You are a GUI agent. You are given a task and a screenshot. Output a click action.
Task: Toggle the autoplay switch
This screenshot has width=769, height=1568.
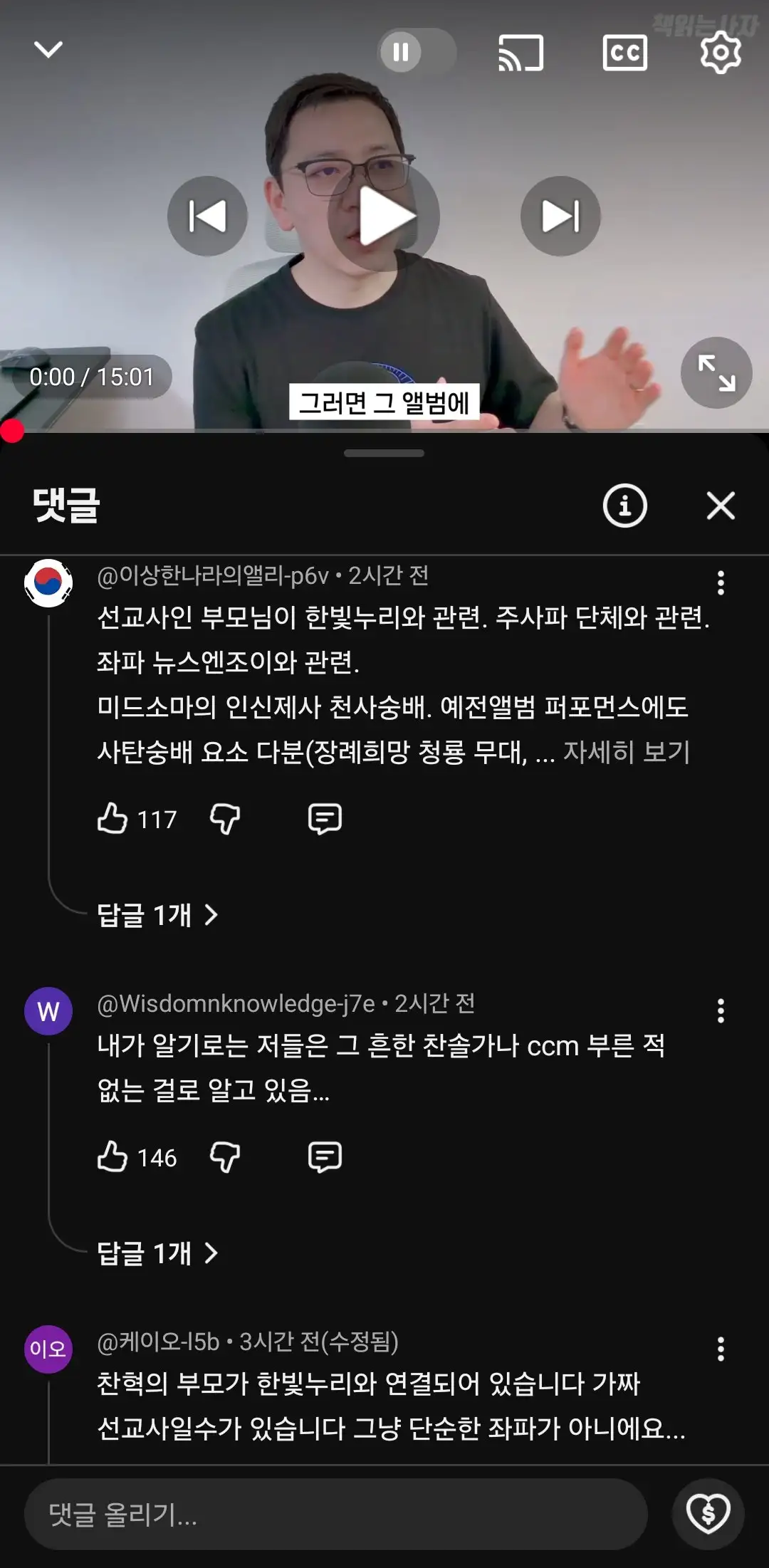click(x=416, y=52)
